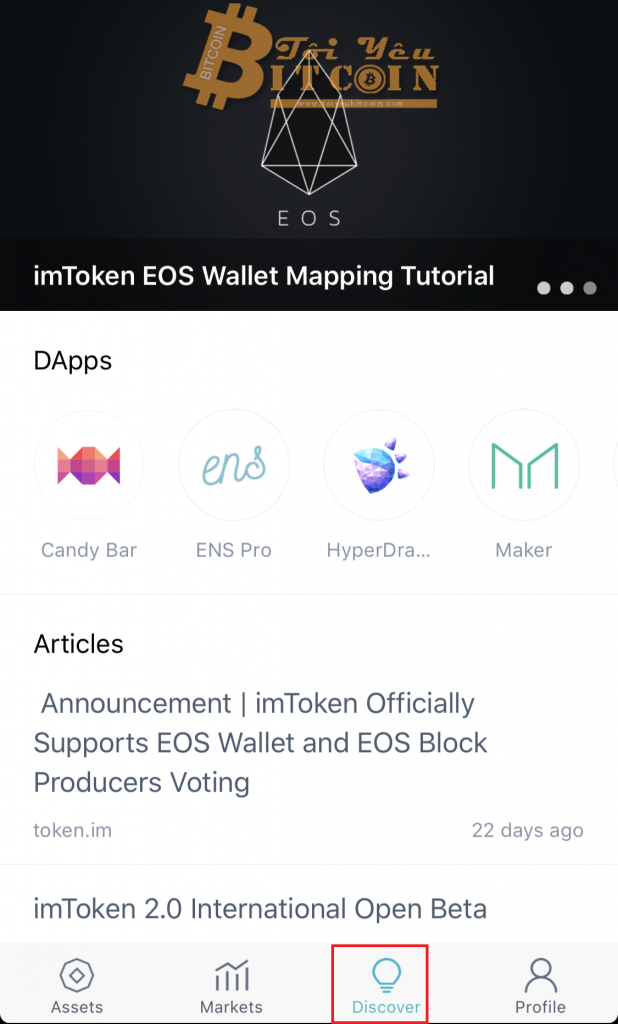Go to the Markets tab
The height and width of the screenshot is (1024, 618).
231,986
